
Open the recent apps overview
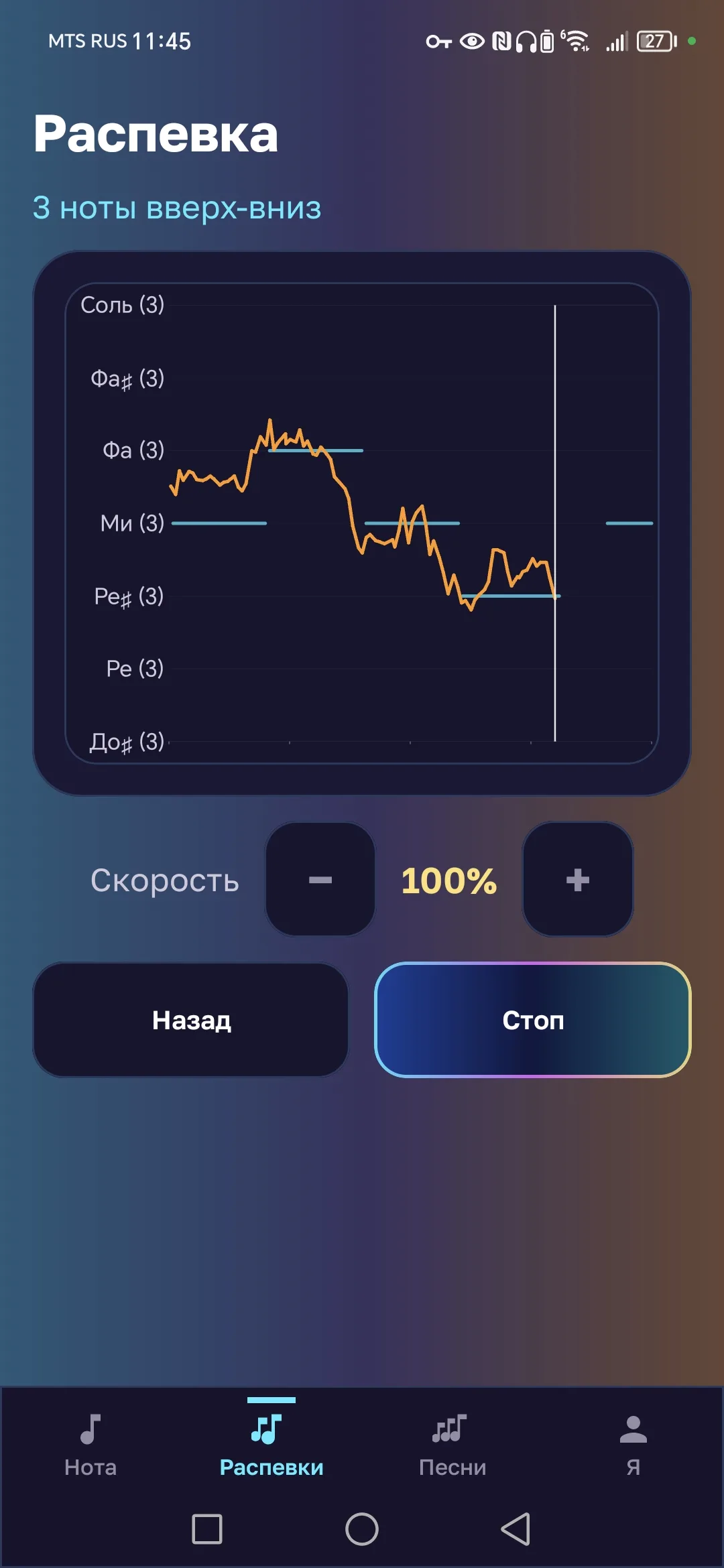pyautogui.click(x=207, y=1529)
